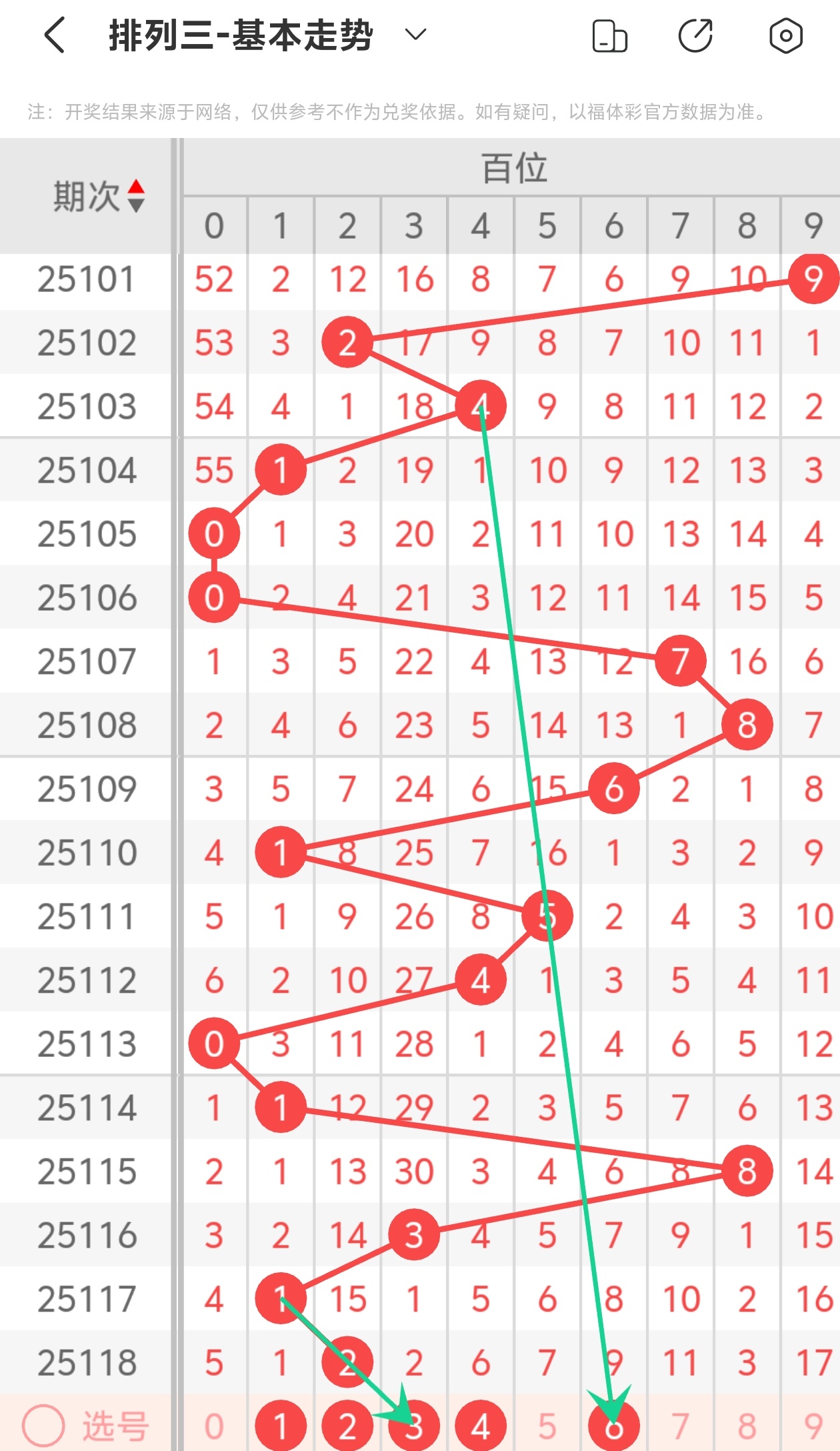The image size is (840, 1451).
Task: Select number 9 in the 选号 row
Action: pos(813,1426)
